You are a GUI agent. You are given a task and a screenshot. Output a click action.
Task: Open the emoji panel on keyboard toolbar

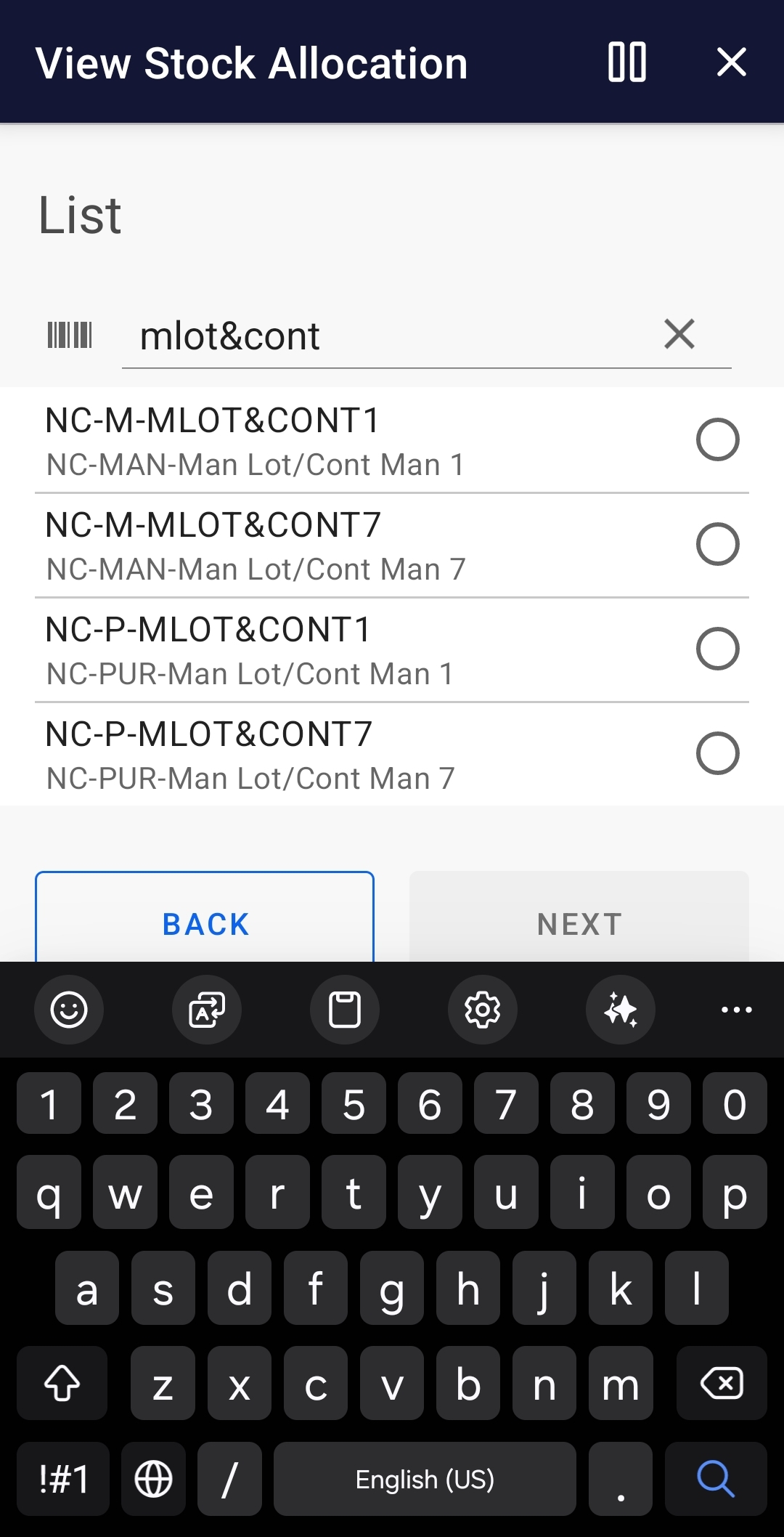point(69,1010)
